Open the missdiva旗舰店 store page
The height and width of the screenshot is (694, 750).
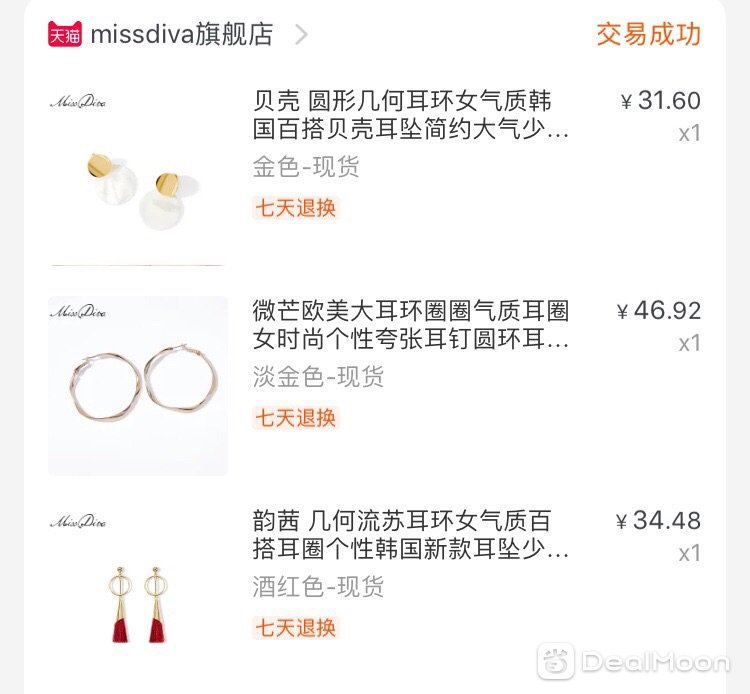coord(182,34)
